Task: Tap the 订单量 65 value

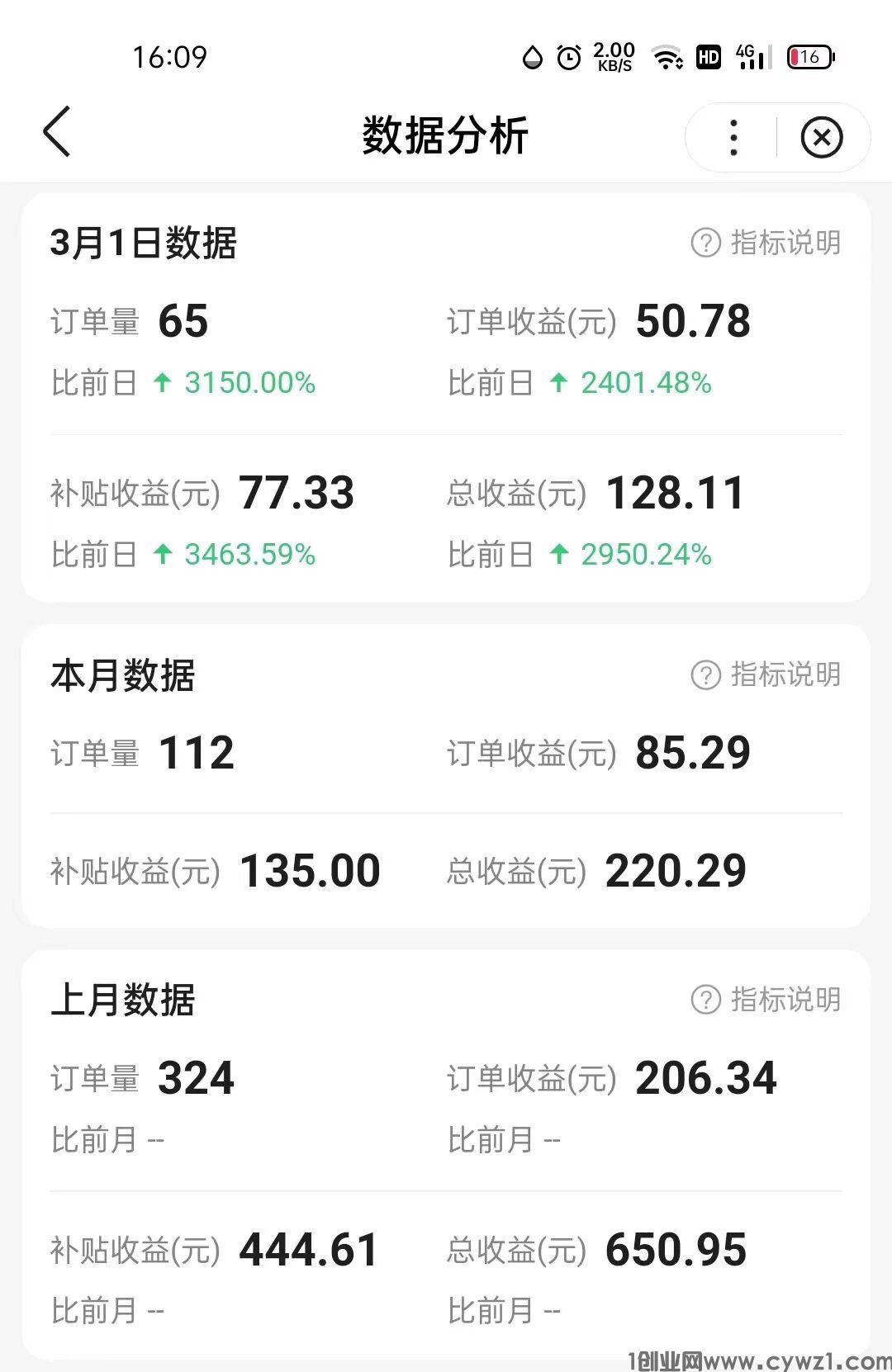Action: tap(183, 322)
